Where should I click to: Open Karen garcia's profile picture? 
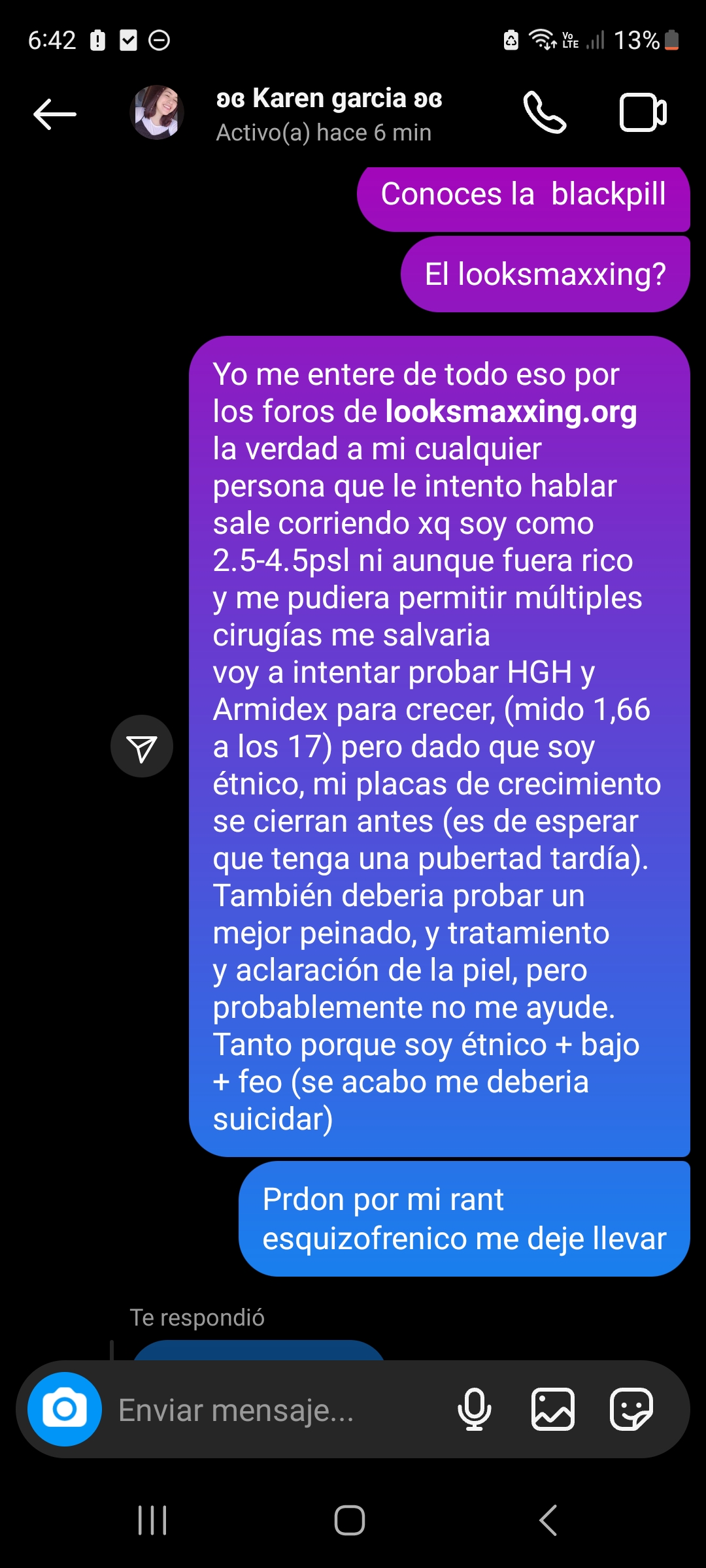pos(157,112)
